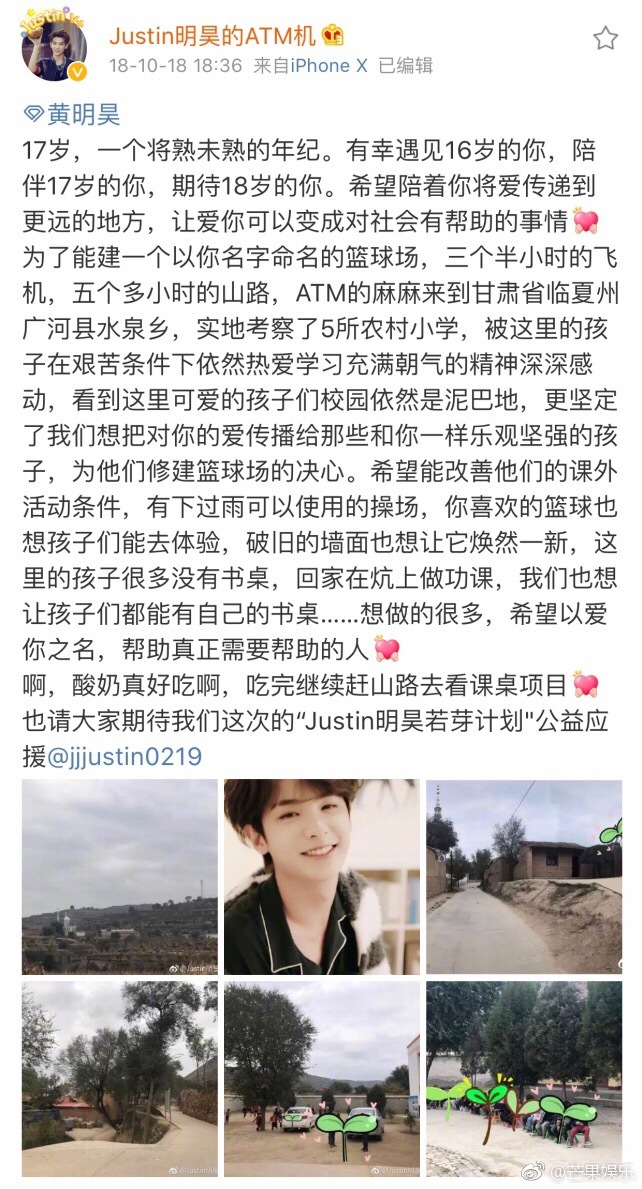The width and height of the screenshot is (642, 1189).
Task: View the smiling boy portrait photo
Action: [x=321, y=877]
